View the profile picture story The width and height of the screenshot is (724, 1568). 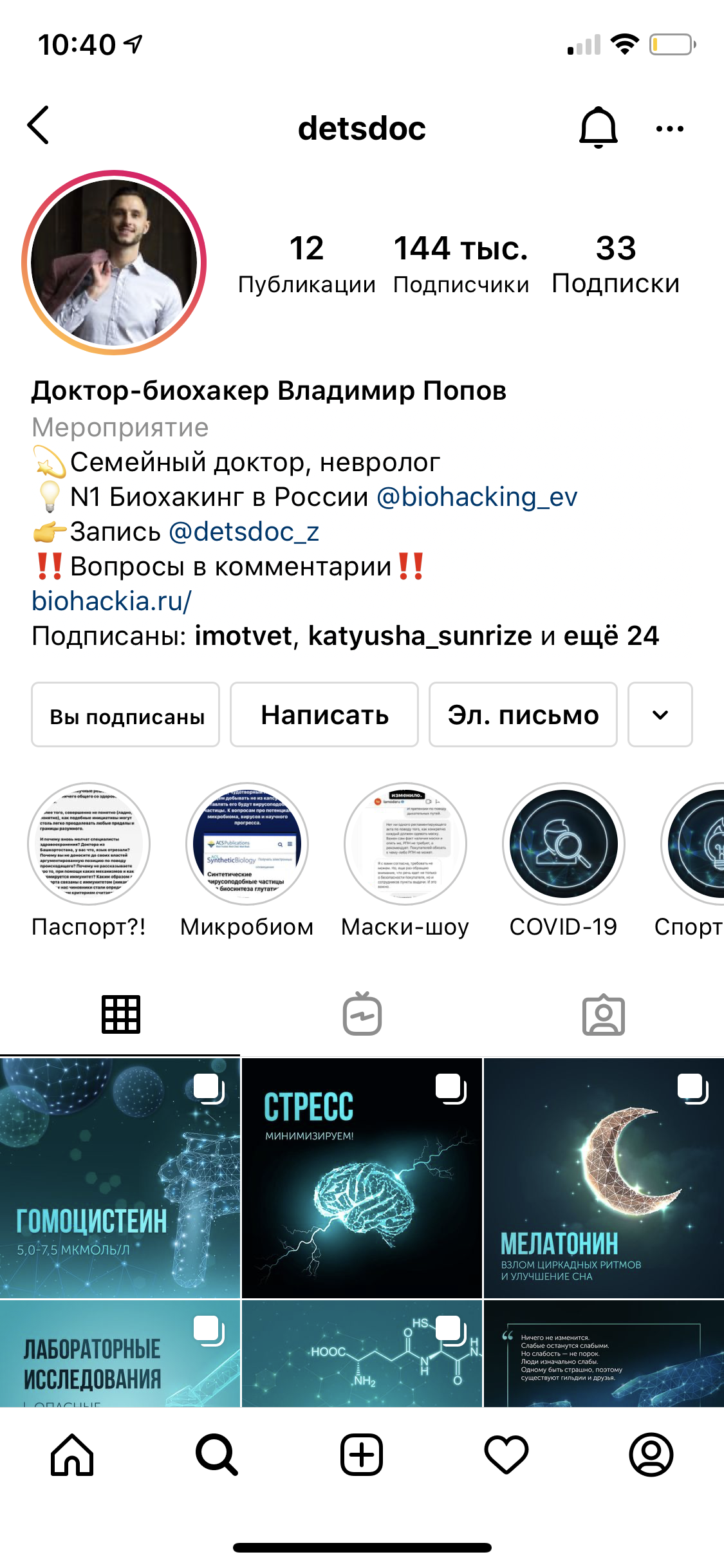point(115,263)
